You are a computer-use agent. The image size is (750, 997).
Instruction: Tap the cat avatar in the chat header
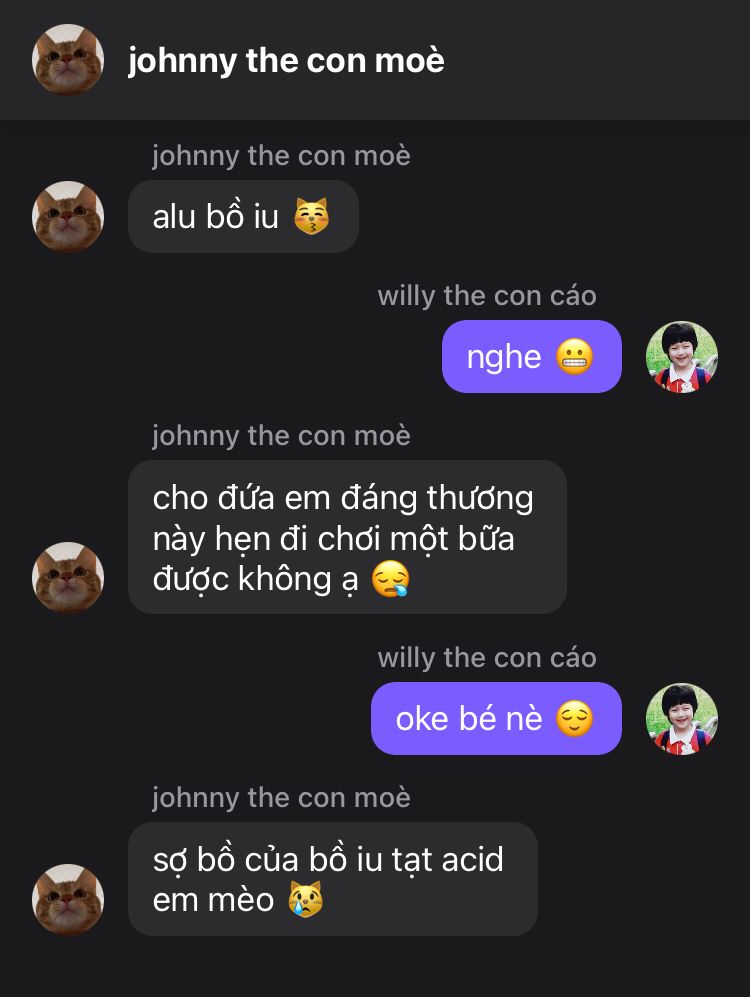tap(69, 60)
